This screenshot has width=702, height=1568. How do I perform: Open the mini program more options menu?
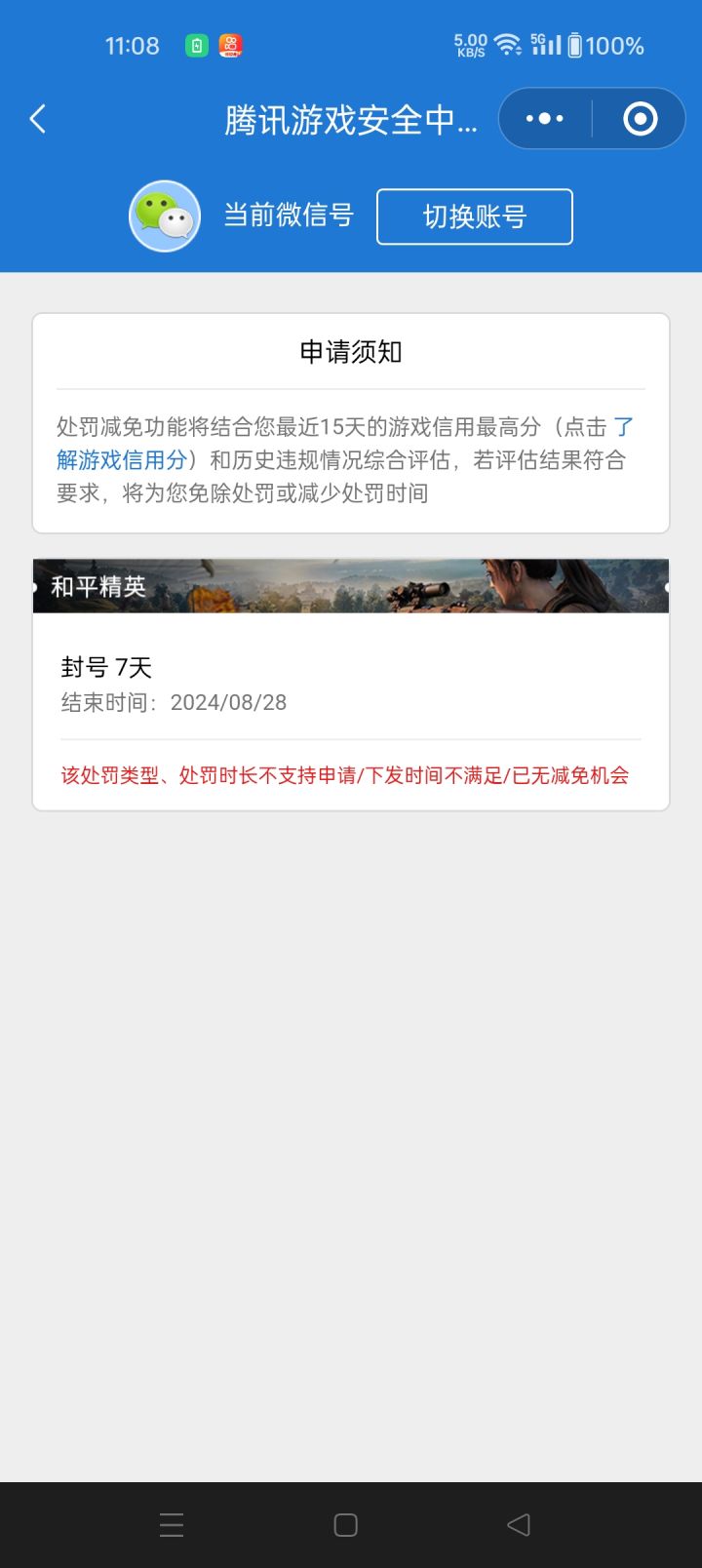(544, 118)
